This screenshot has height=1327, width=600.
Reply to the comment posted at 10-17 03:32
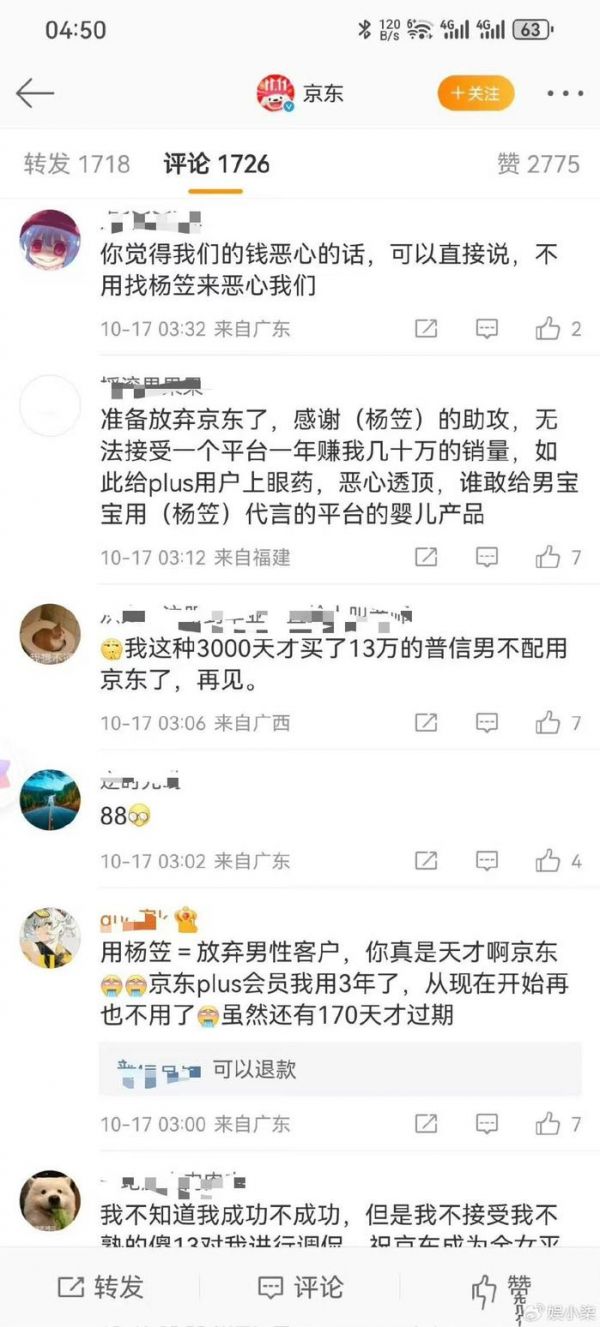pyautogui.click(x=487, y=329)
